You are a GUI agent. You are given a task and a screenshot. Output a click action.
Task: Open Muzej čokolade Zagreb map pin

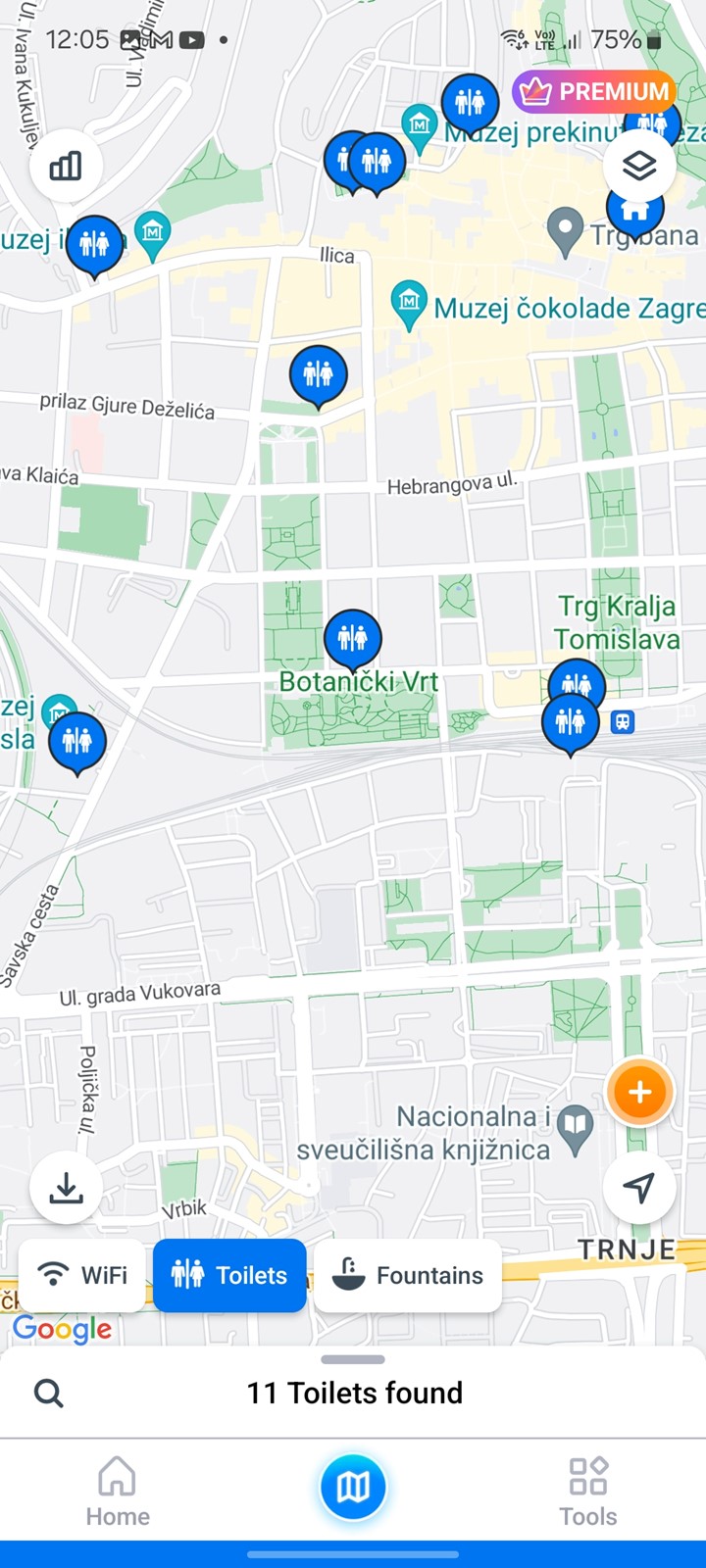point(409,303)
